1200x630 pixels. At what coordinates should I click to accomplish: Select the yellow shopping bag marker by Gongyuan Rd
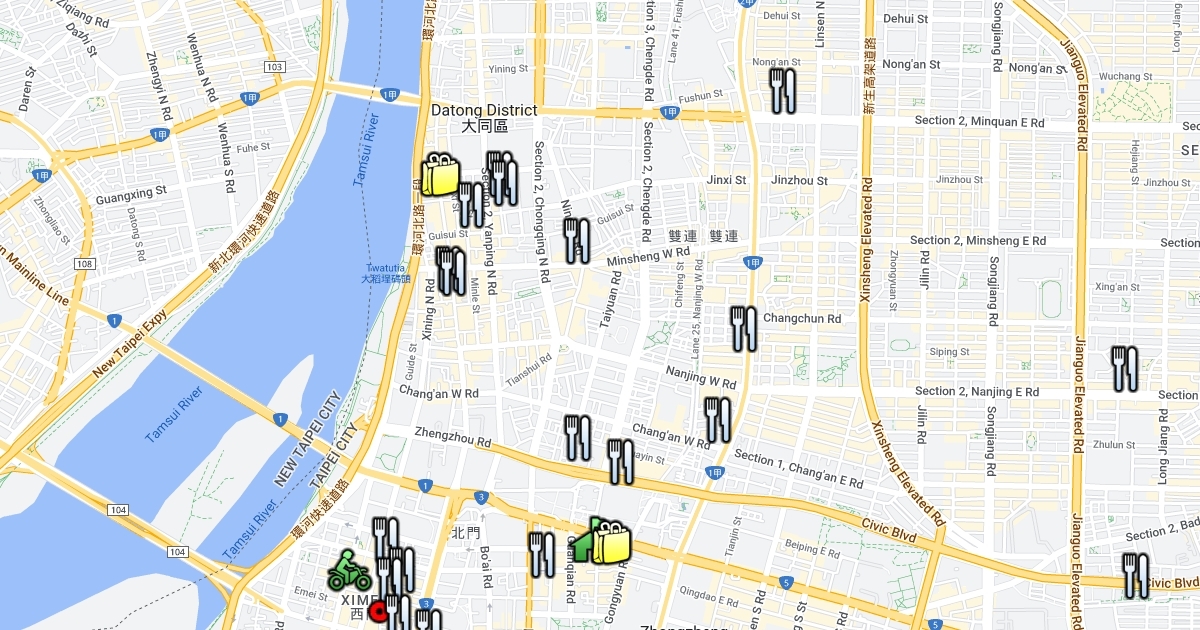612,543
